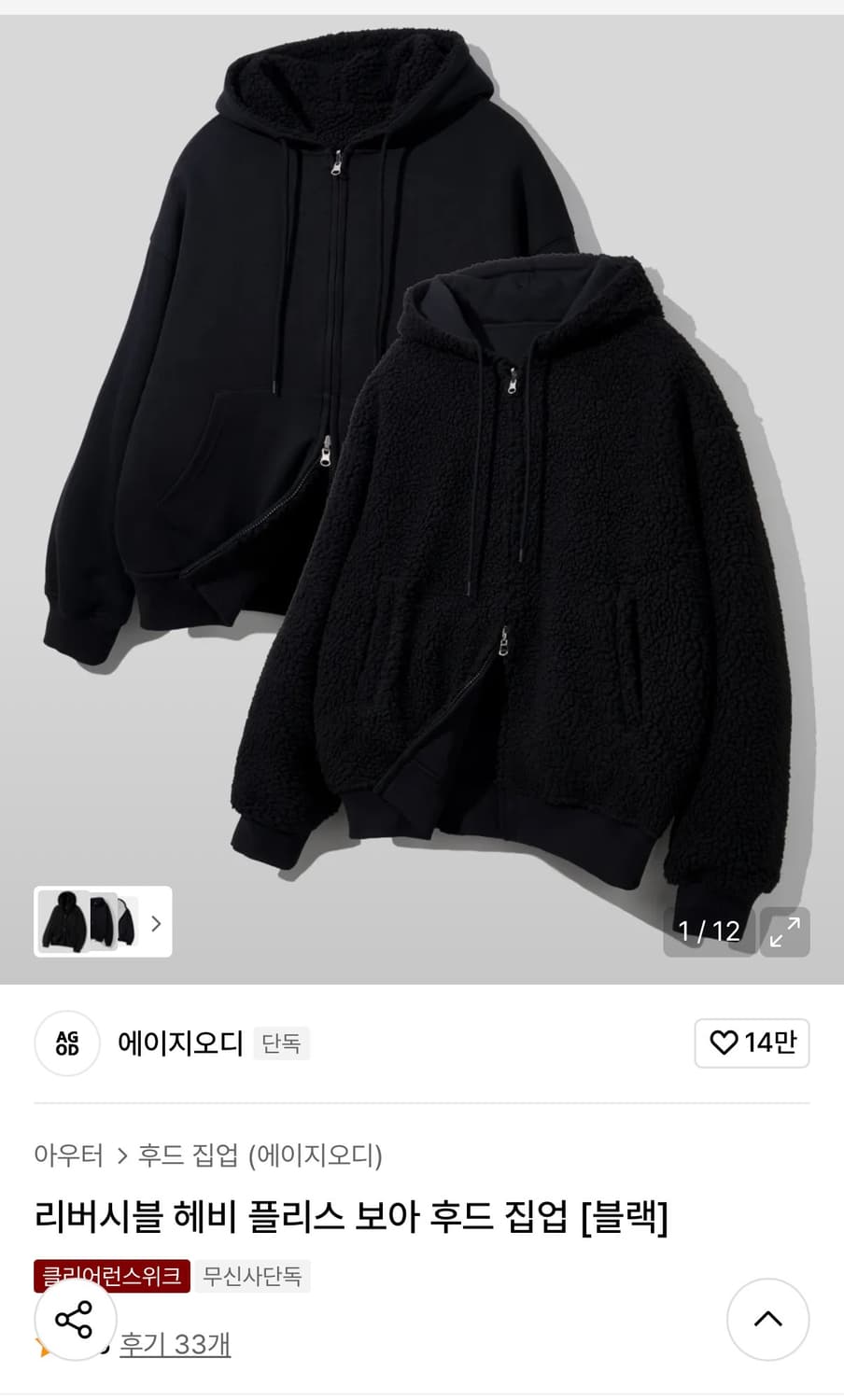Tap the 클리어런스위크 badge

click(x=110, y=1275)
